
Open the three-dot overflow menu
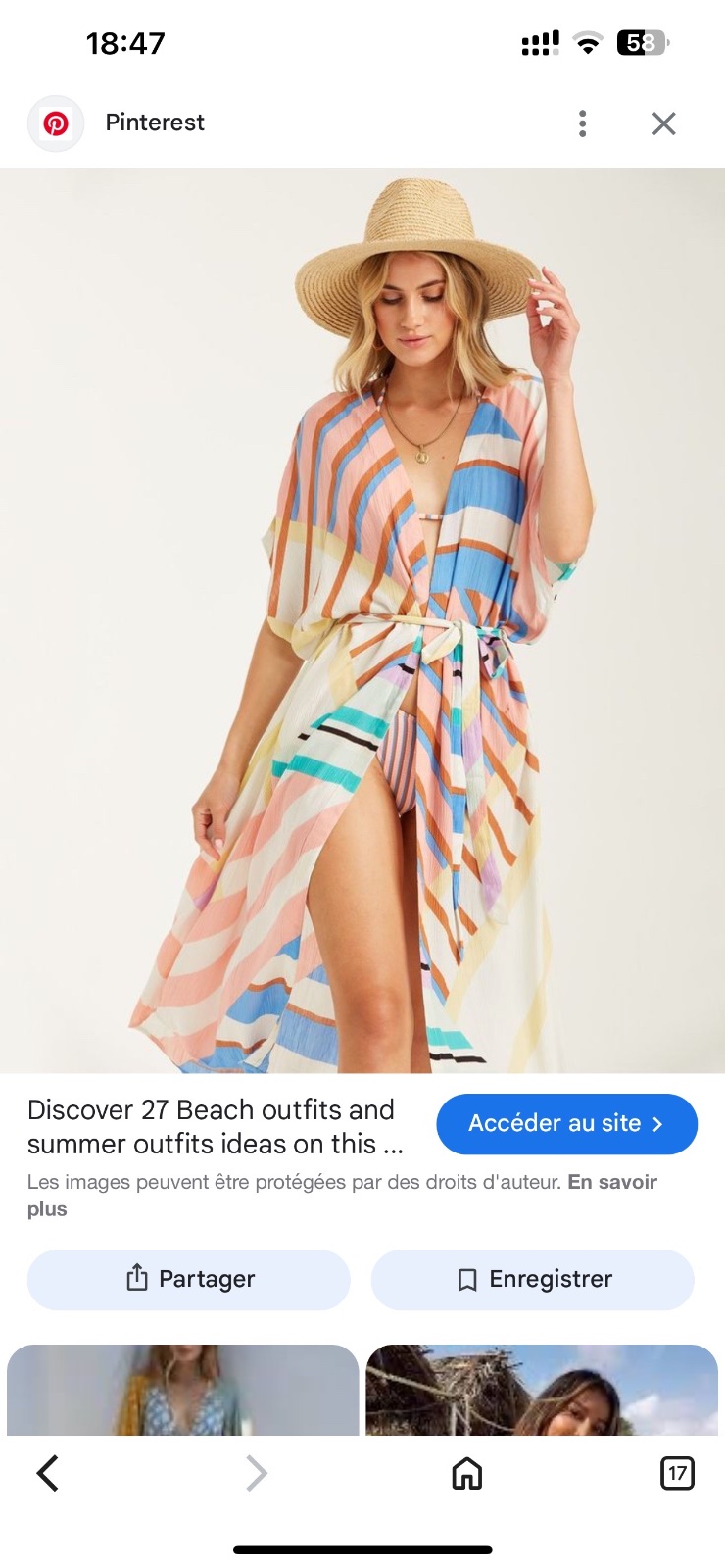coord(583,123)
